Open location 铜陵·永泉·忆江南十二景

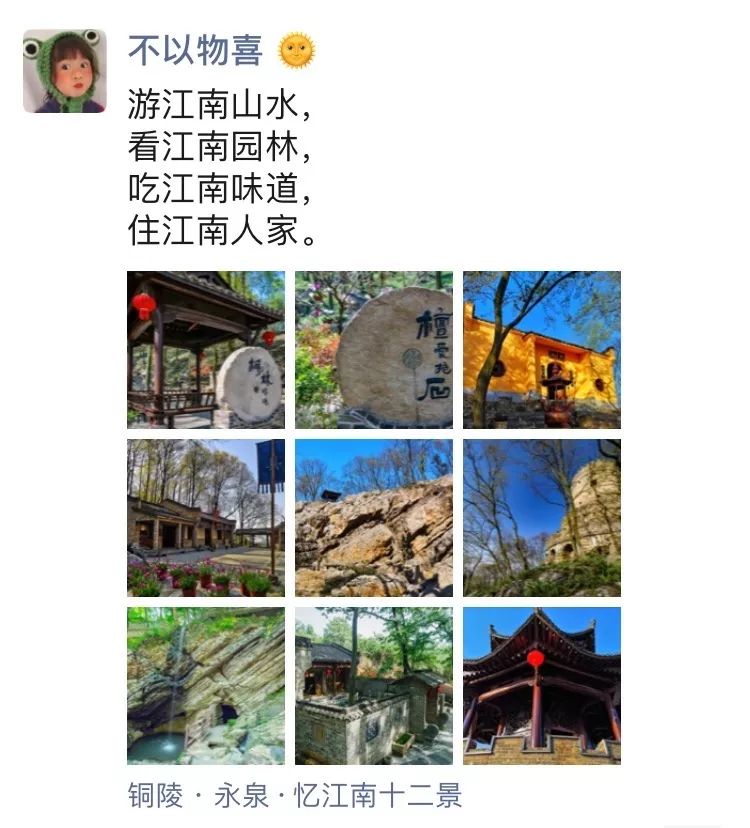pos(295,796)
